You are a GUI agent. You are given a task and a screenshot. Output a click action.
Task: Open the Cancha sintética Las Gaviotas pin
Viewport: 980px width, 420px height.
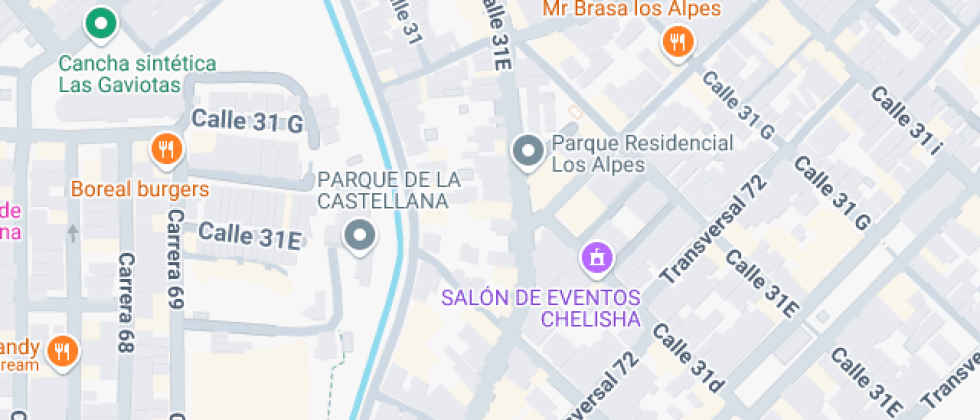click(100, 23)
